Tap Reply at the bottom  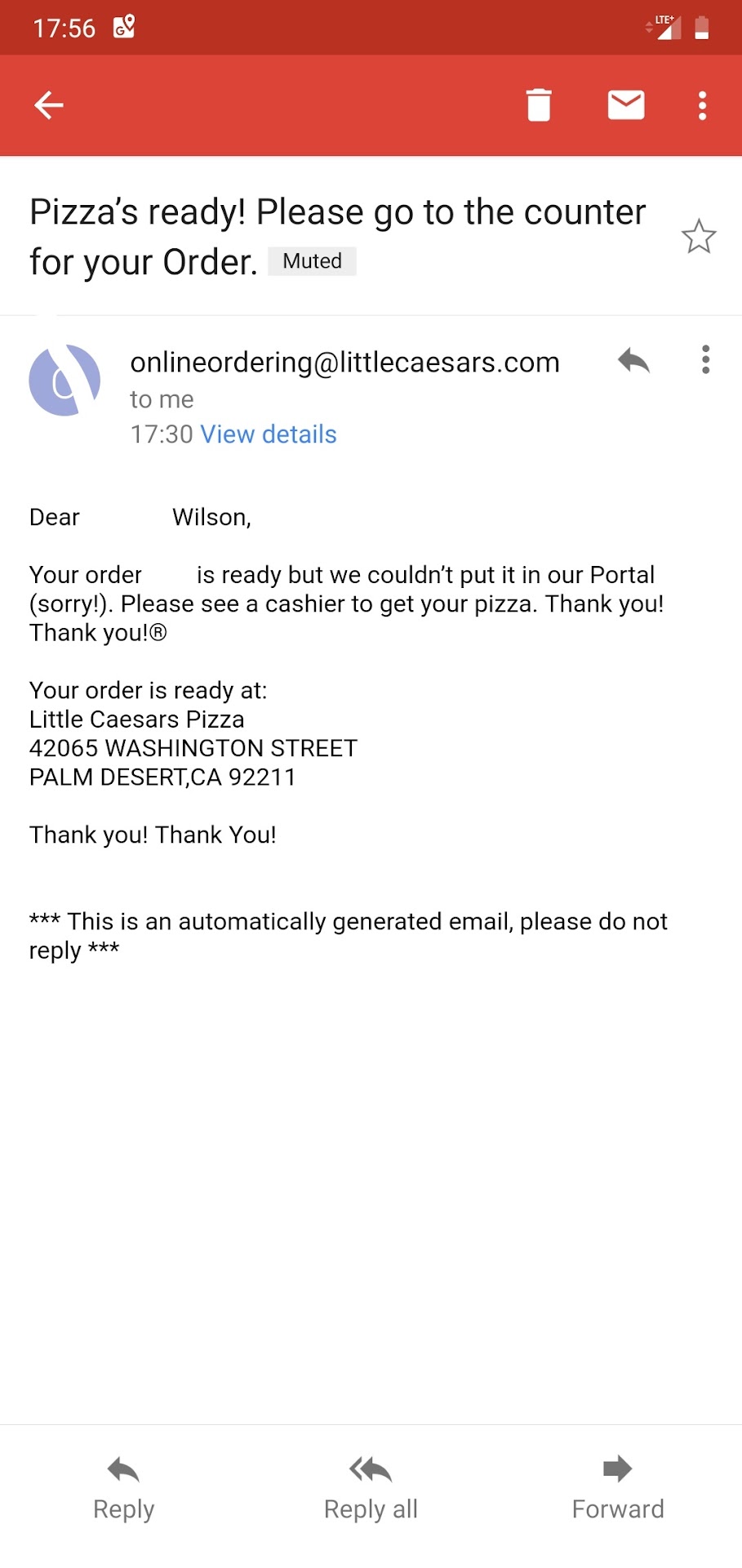124,1488
